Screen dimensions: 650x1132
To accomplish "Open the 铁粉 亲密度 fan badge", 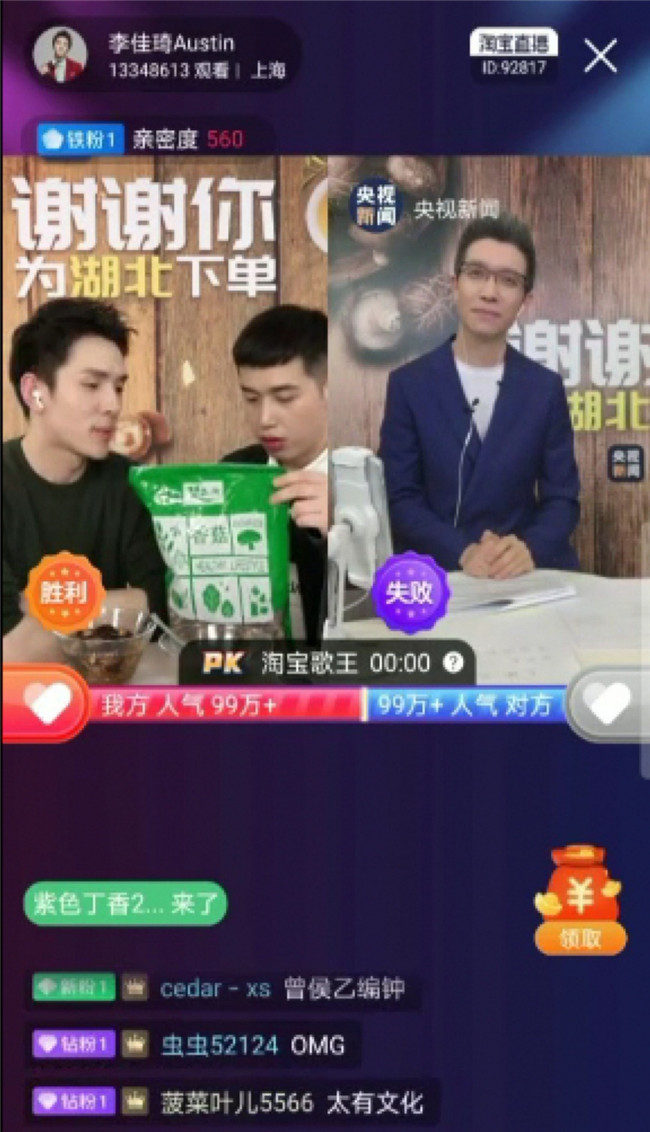I will (140, 139).
